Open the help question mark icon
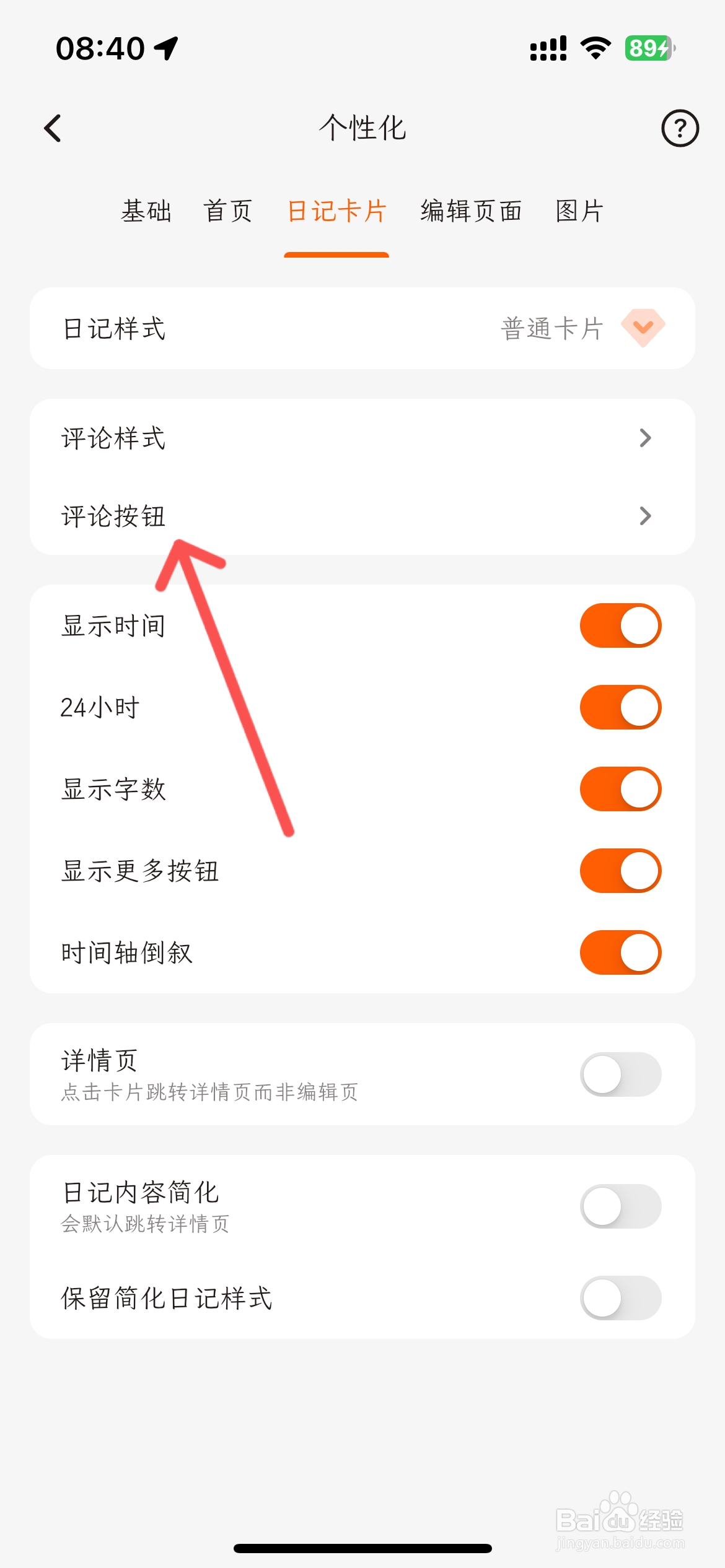 [679, 128]
